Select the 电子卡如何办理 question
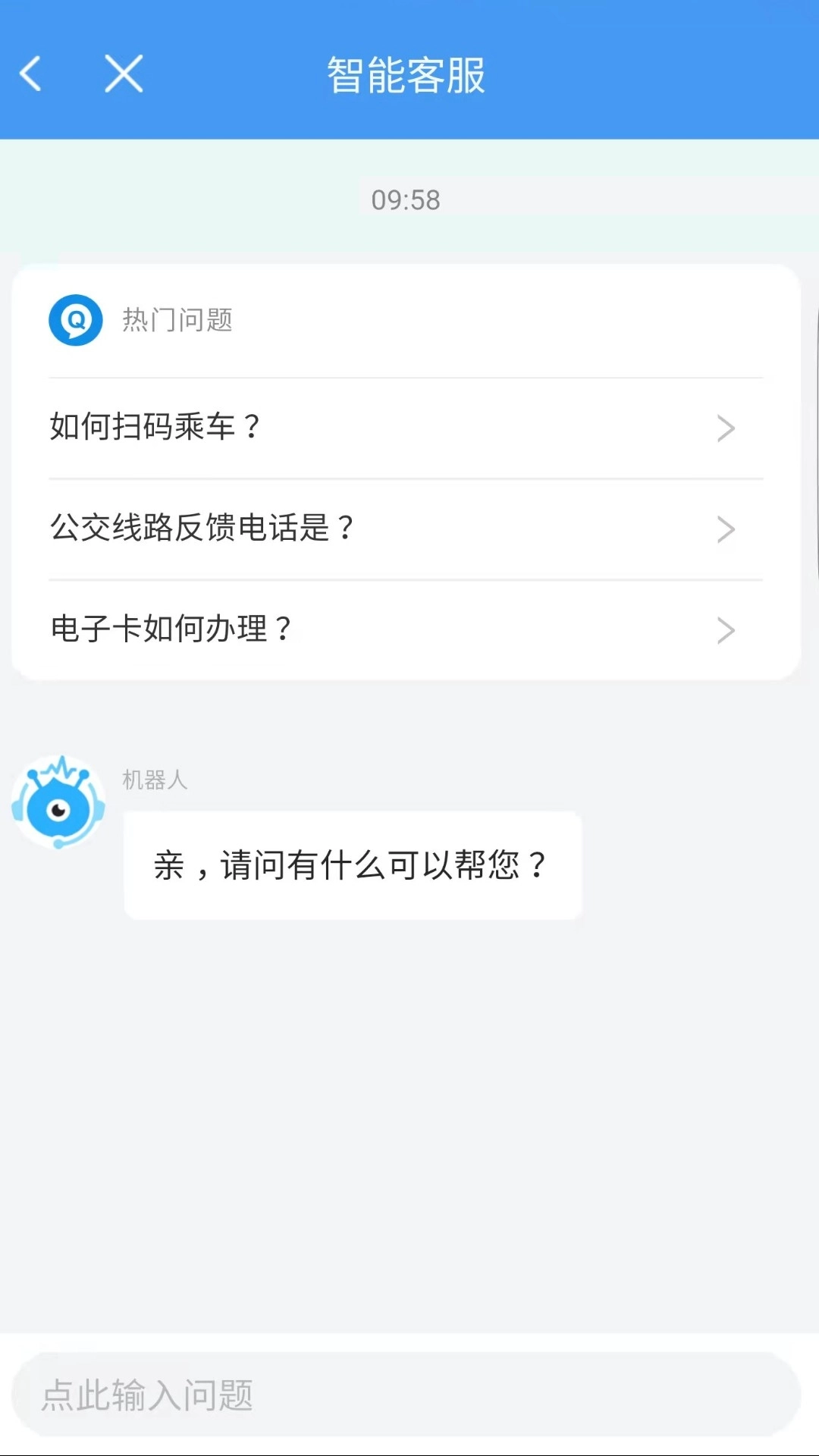This screenshot has width=819, height=1456. pos(170,629)
